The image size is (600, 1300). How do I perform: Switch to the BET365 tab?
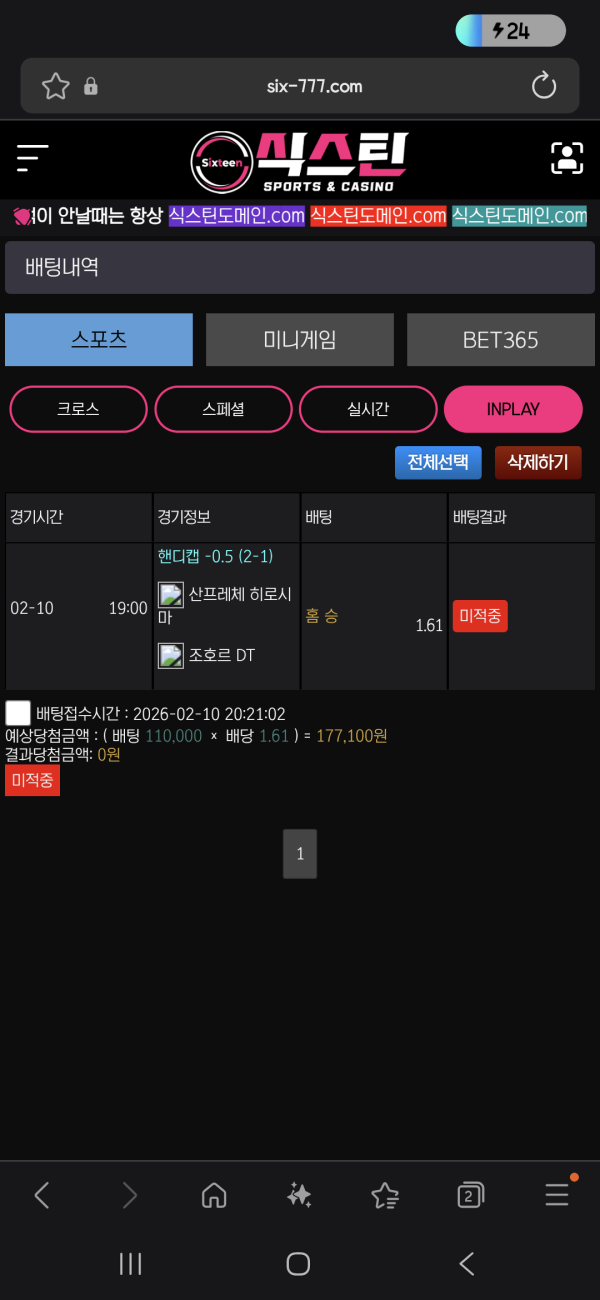click(500, 340)
